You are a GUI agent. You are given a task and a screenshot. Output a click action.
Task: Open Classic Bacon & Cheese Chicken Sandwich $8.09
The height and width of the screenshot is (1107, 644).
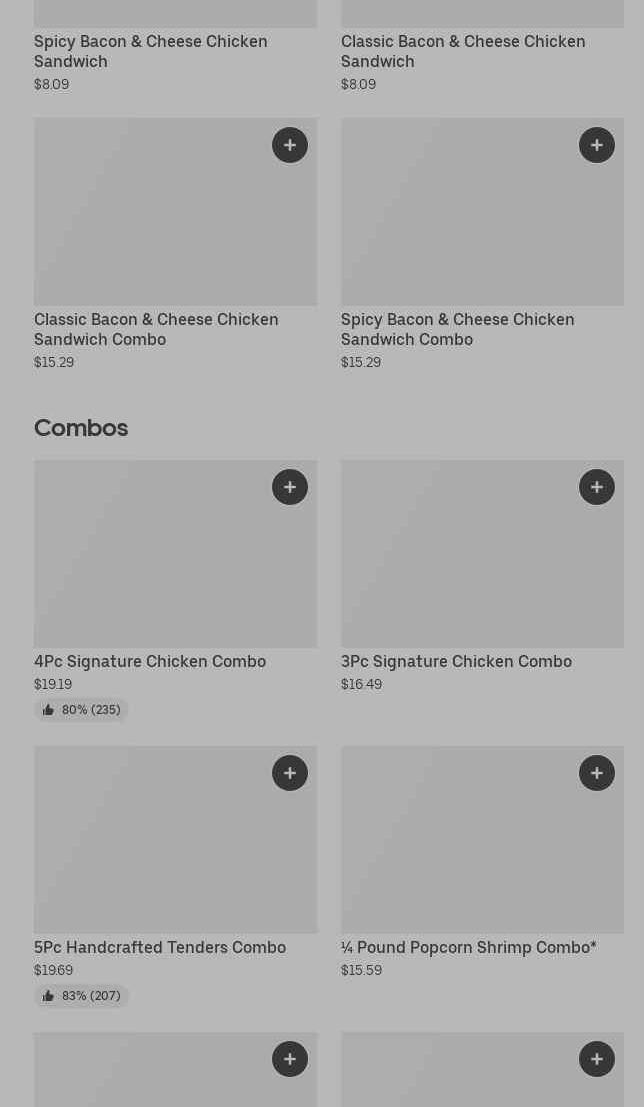pyautogui.click(x=462, y=51)
